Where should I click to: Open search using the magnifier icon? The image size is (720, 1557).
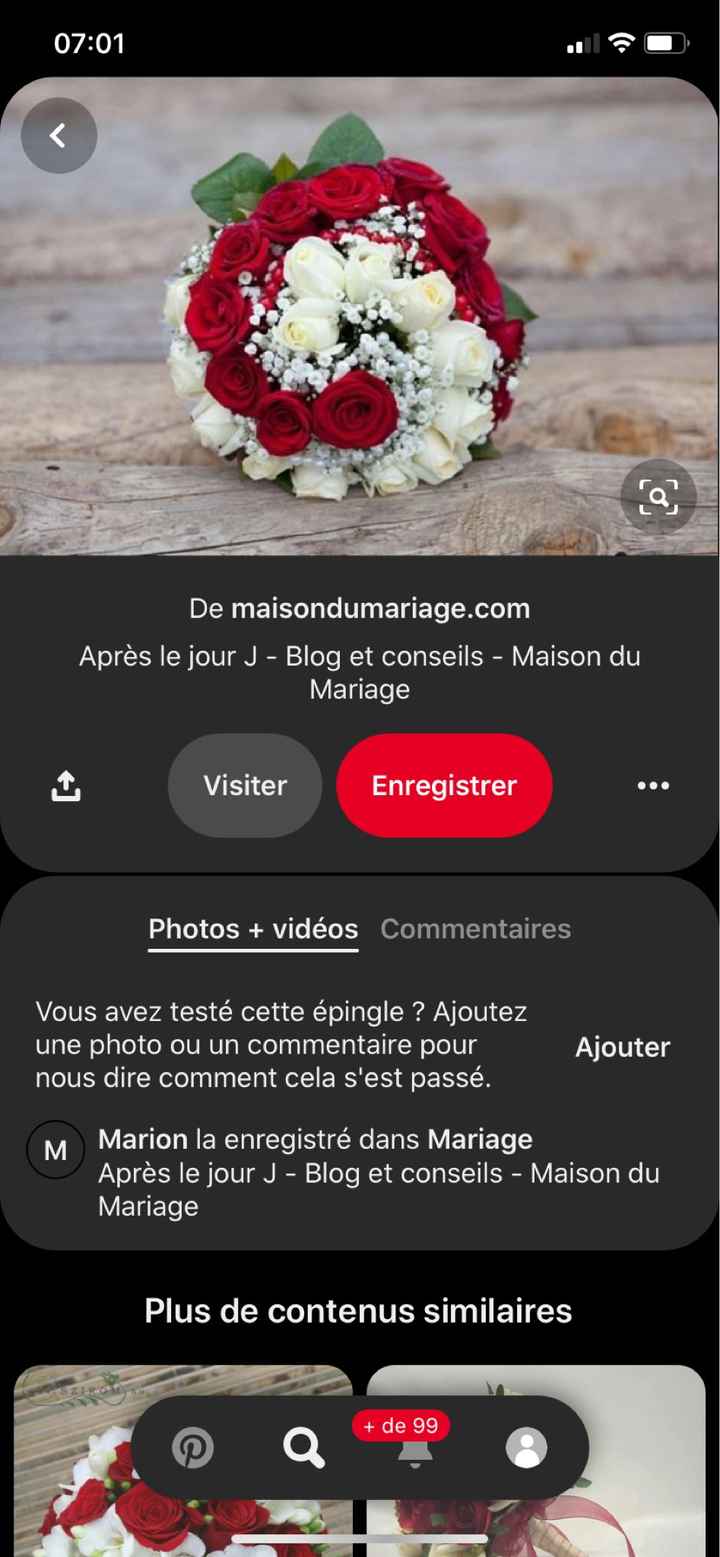[x=303, y=1447]
